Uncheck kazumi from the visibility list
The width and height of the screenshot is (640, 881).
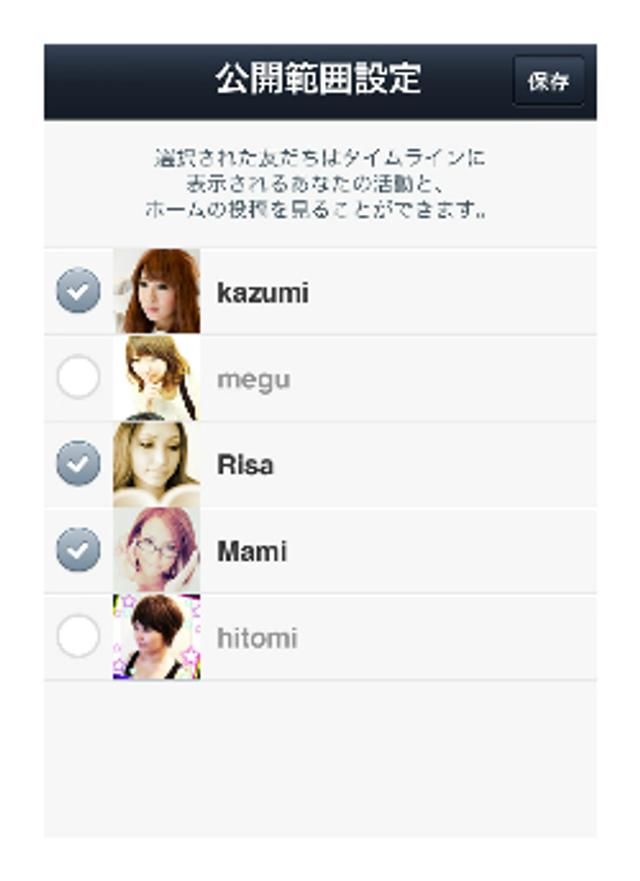coord(78,292)
